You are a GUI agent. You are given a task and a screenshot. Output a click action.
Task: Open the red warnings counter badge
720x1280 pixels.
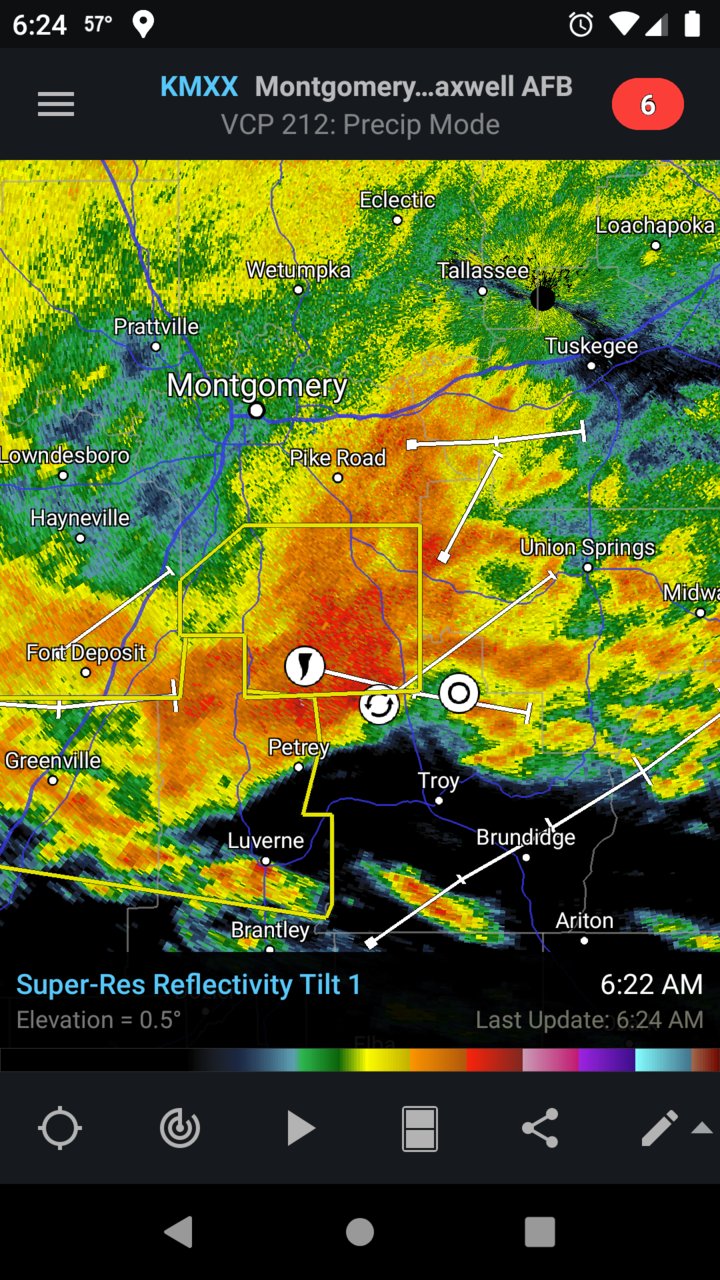[x=647, y=105]
